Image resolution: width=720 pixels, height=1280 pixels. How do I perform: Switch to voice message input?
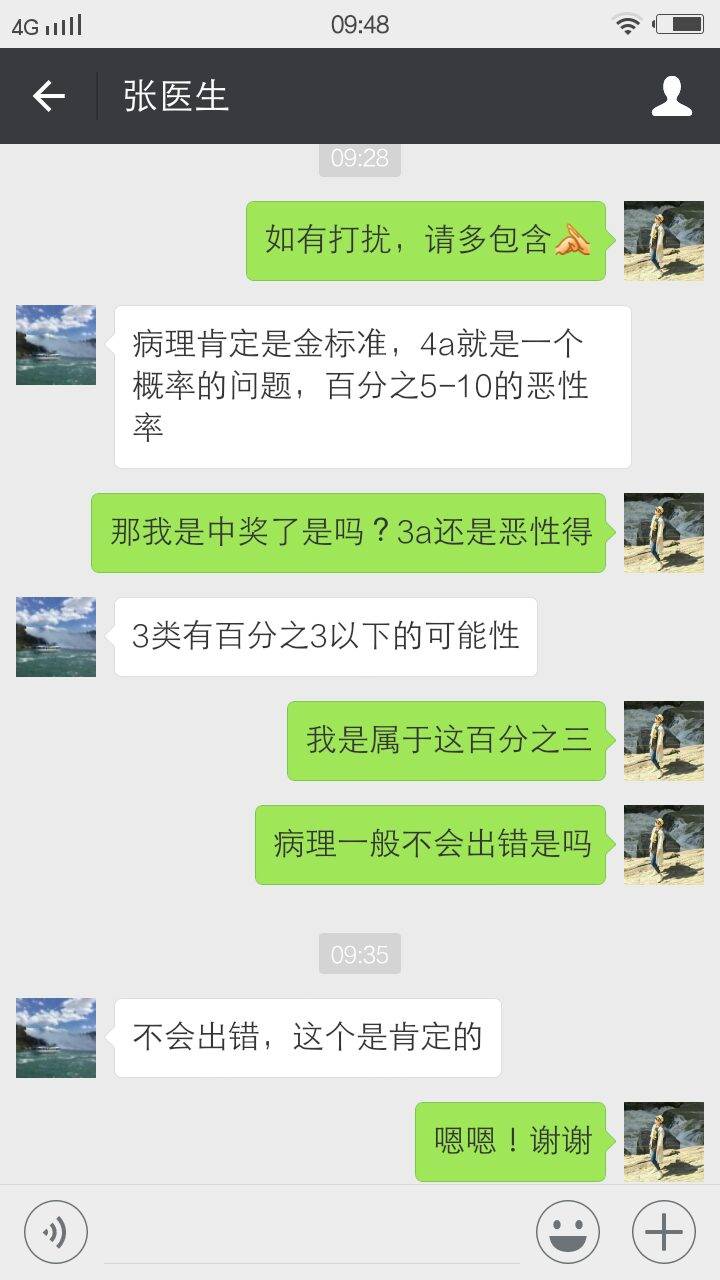(x=56, y=1231)
